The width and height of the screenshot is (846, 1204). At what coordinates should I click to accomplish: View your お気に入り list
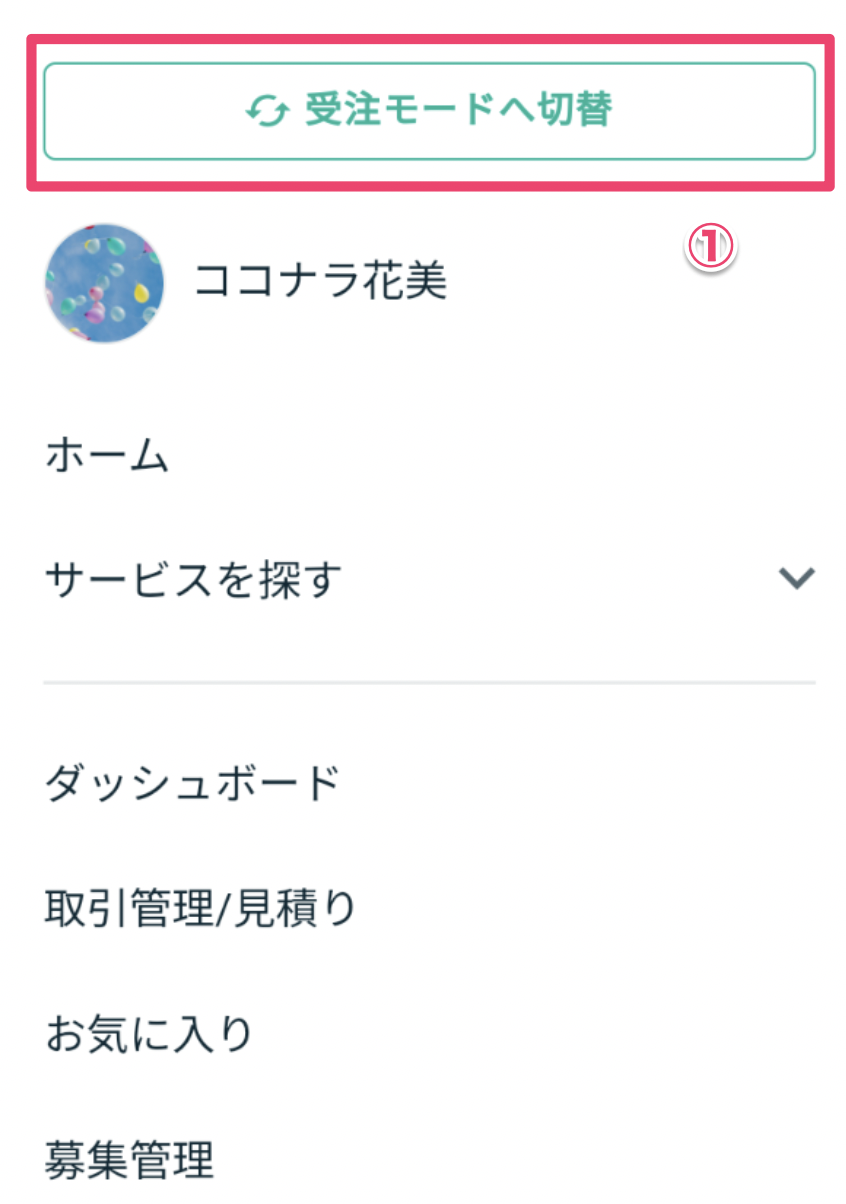point(150,1034)
